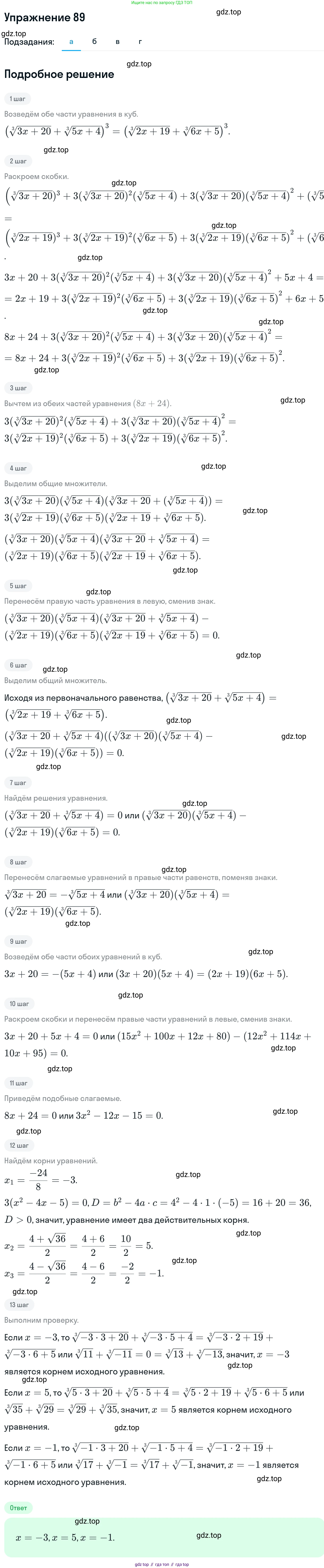Screen dimensions: 324x1568
Task: Select subtask tab а
Action: [71, 42]
